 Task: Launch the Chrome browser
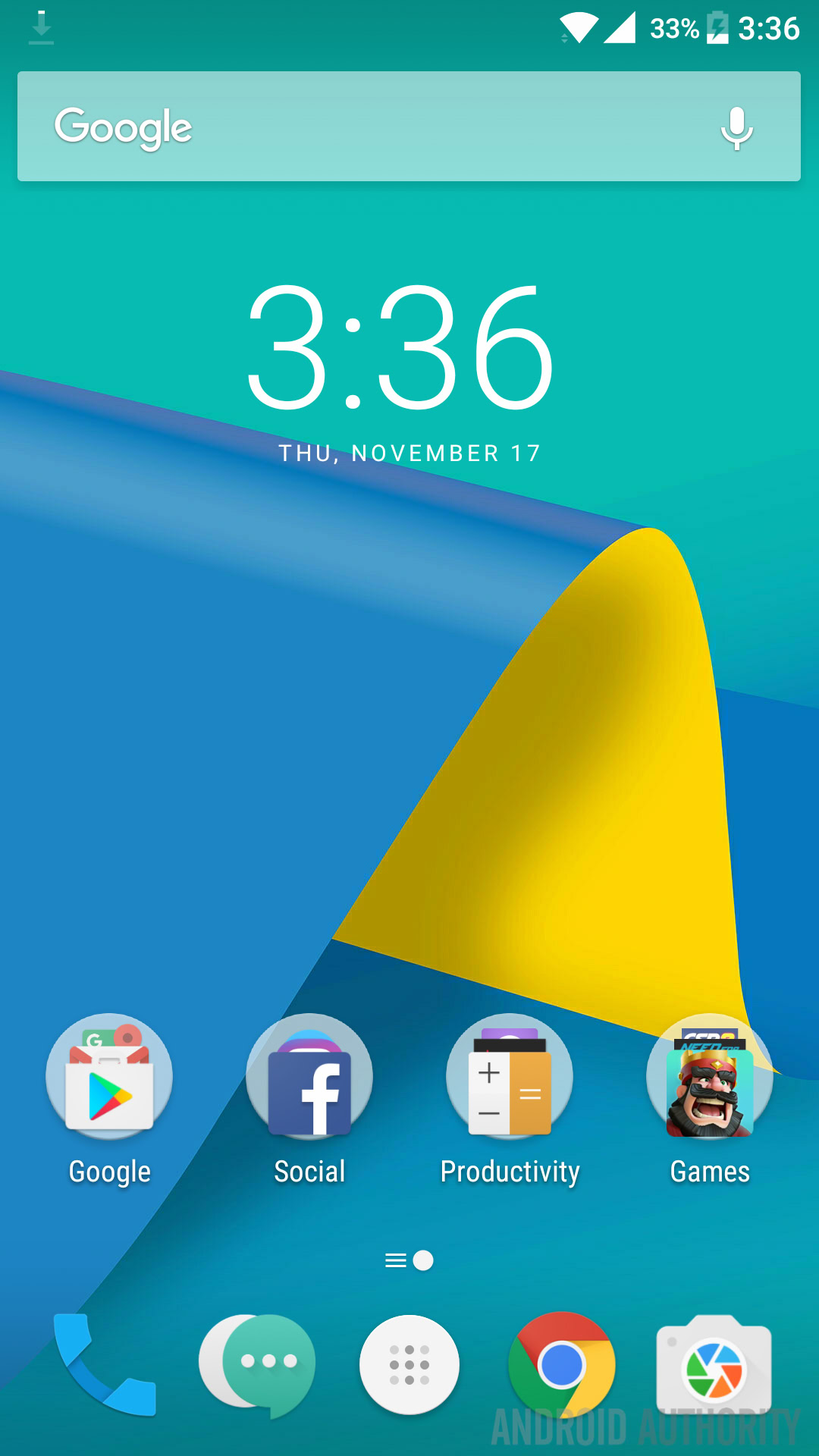coord(561,1364)
